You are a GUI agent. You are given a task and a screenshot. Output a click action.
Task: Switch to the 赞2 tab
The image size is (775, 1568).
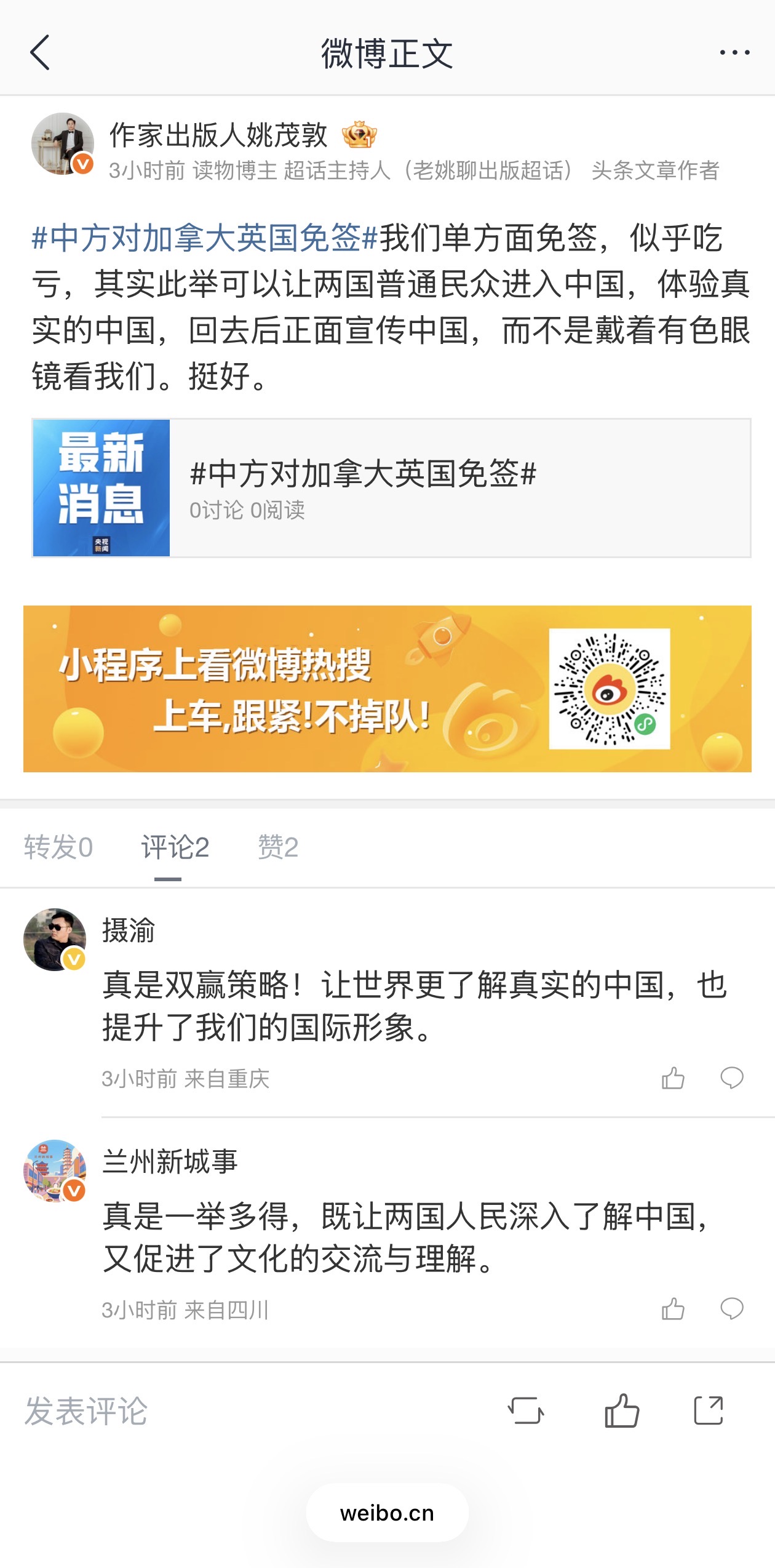point(278,847)
